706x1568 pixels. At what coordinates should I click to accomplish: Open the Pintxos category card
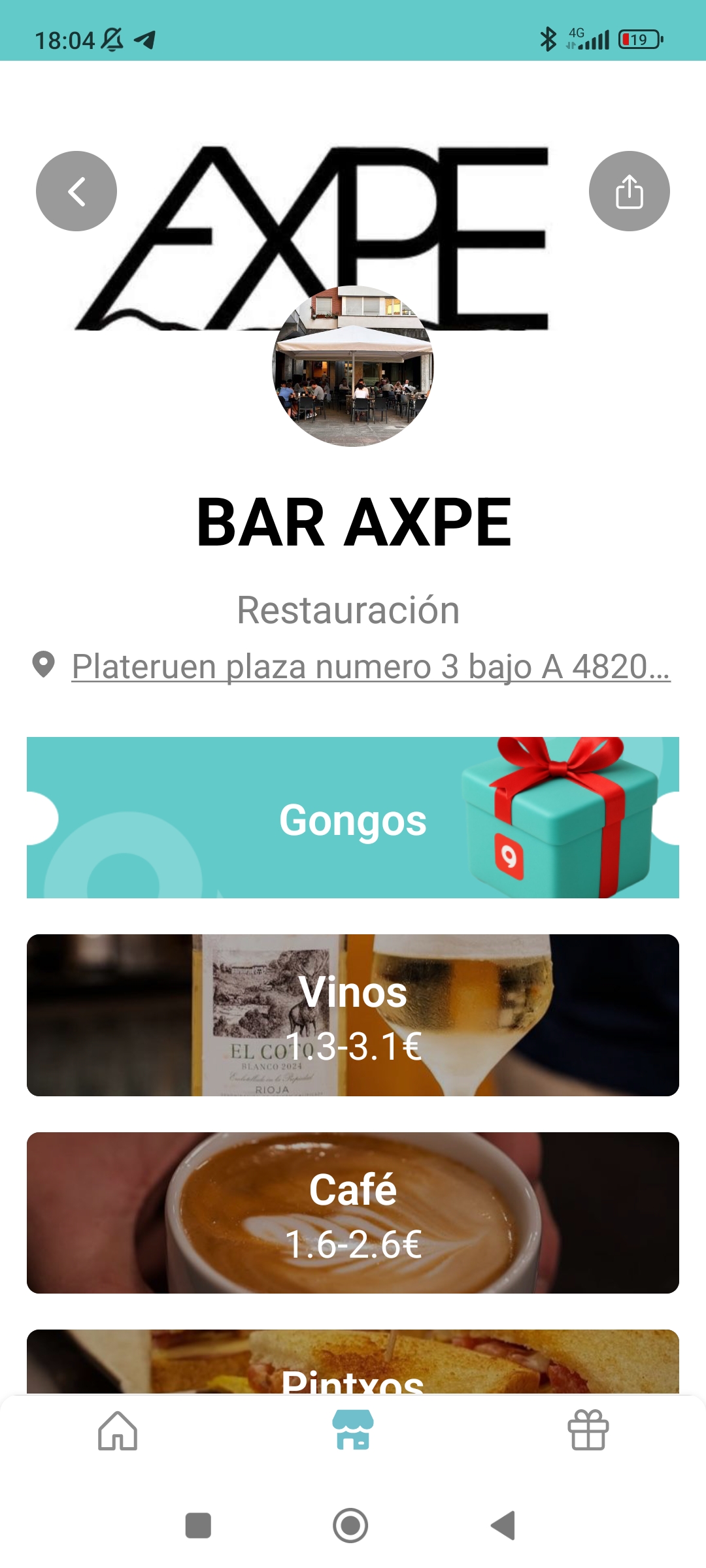[353, 1364]
